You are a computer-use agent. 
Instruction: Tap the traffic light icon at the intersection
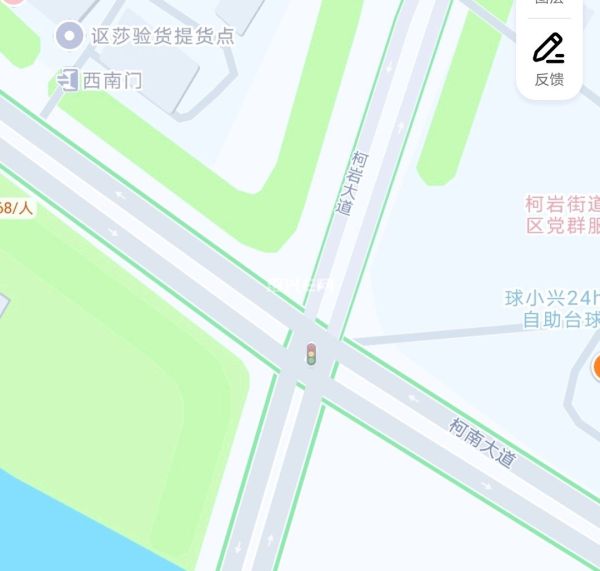311,354
